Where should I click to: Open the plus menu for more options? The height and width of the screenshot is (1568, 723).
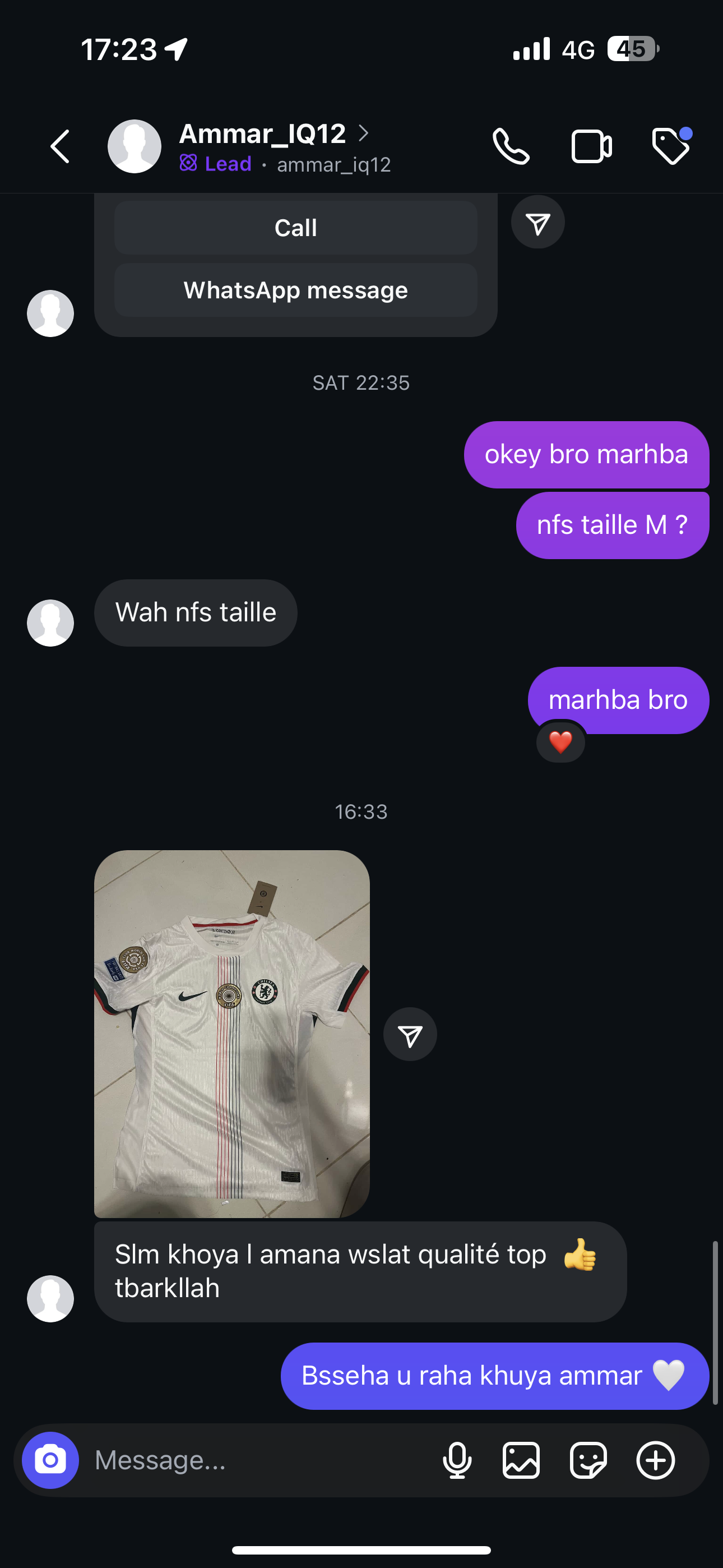tap(655, 1460)
